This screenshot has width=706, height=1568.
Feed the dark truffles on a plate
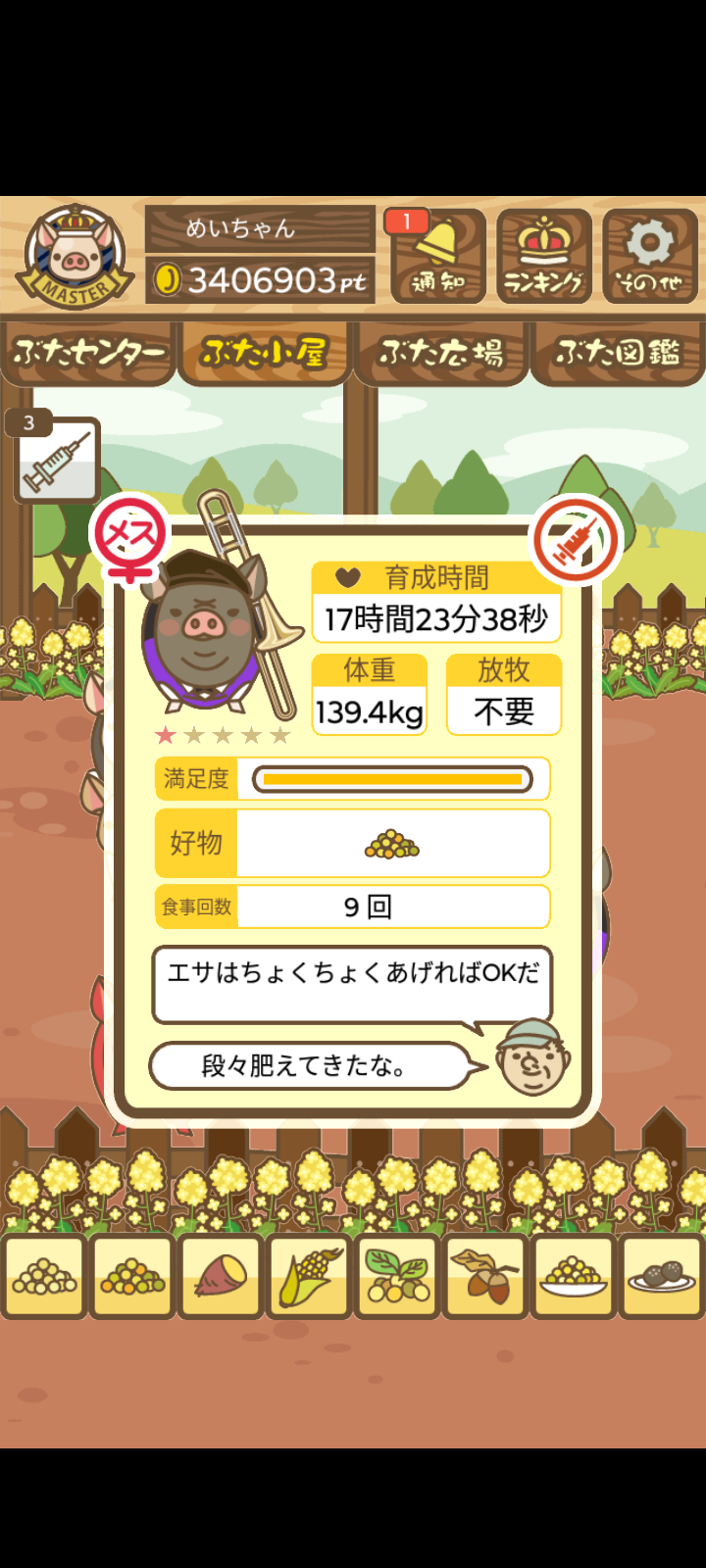(x=662, y=1277)
